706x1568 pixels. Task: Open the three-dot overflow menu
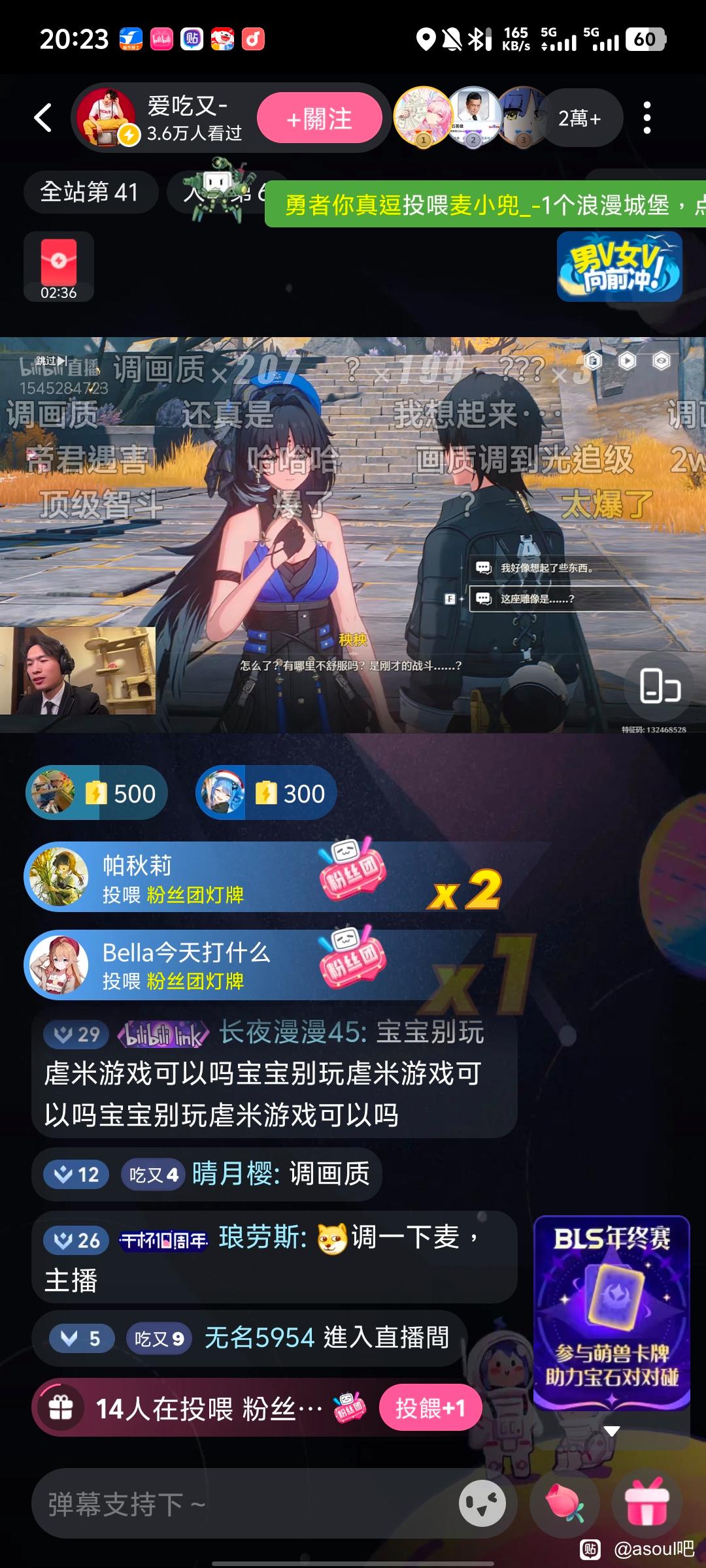(647, 118)
